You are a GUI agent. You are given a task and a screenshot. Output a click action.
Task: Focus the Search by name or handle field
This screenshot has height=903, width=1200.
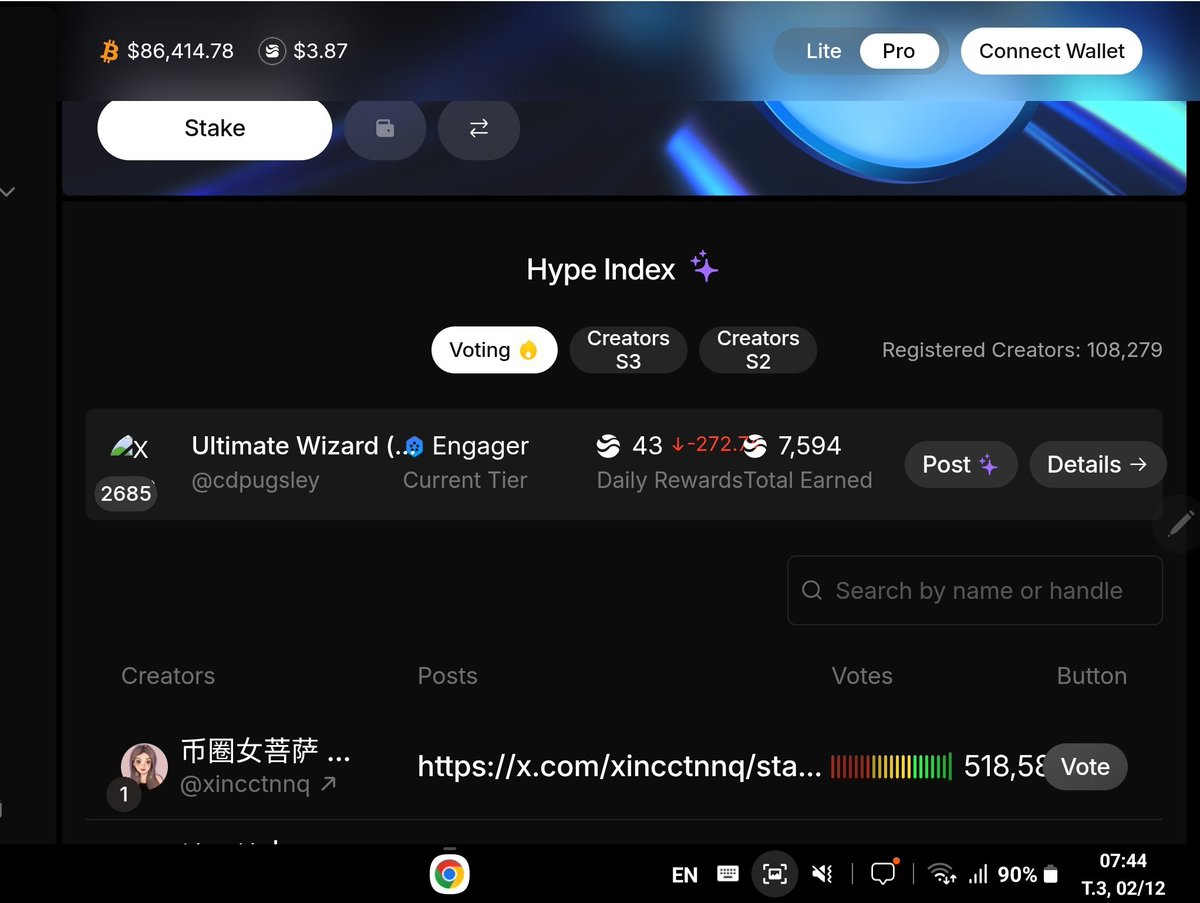[978, 591]
